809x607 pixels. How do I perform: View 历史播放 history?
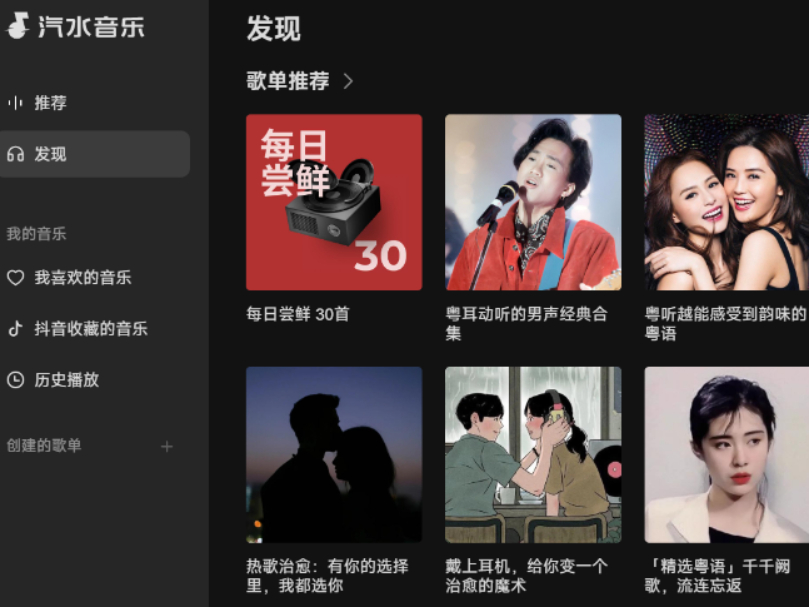(x=66, y=380)
